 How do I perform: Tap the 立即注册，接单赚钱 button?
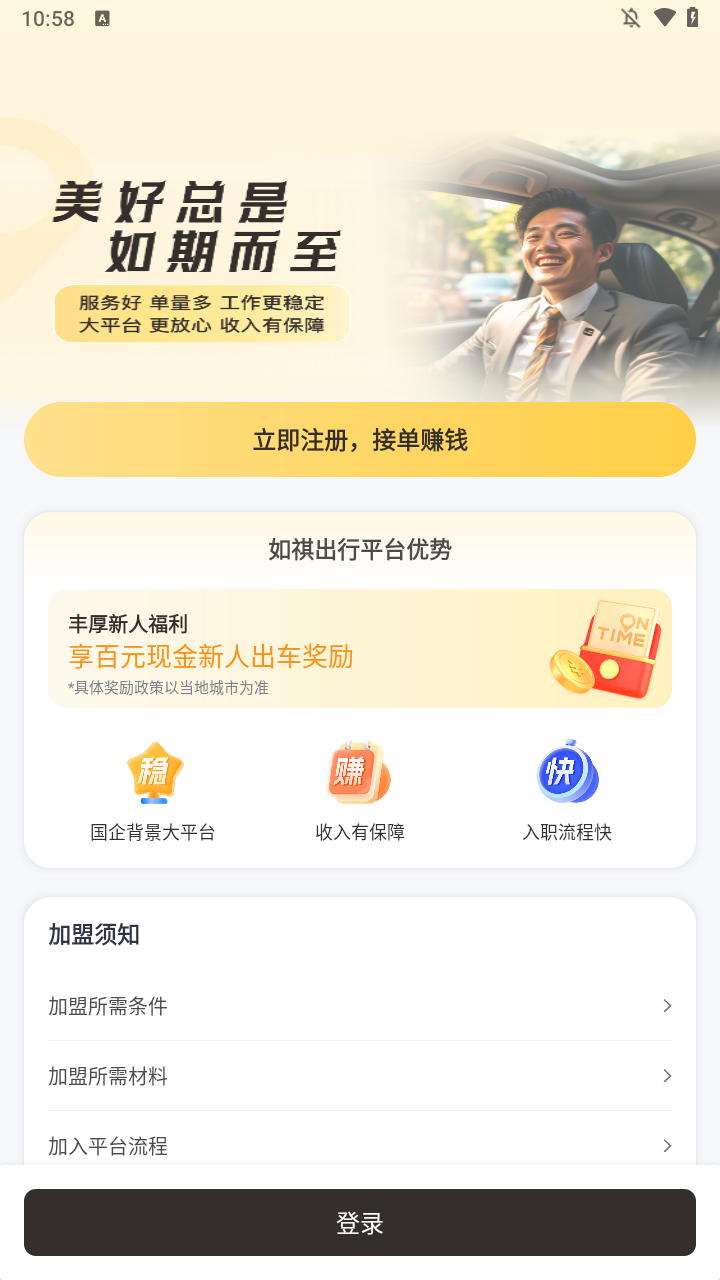(360, 439)
